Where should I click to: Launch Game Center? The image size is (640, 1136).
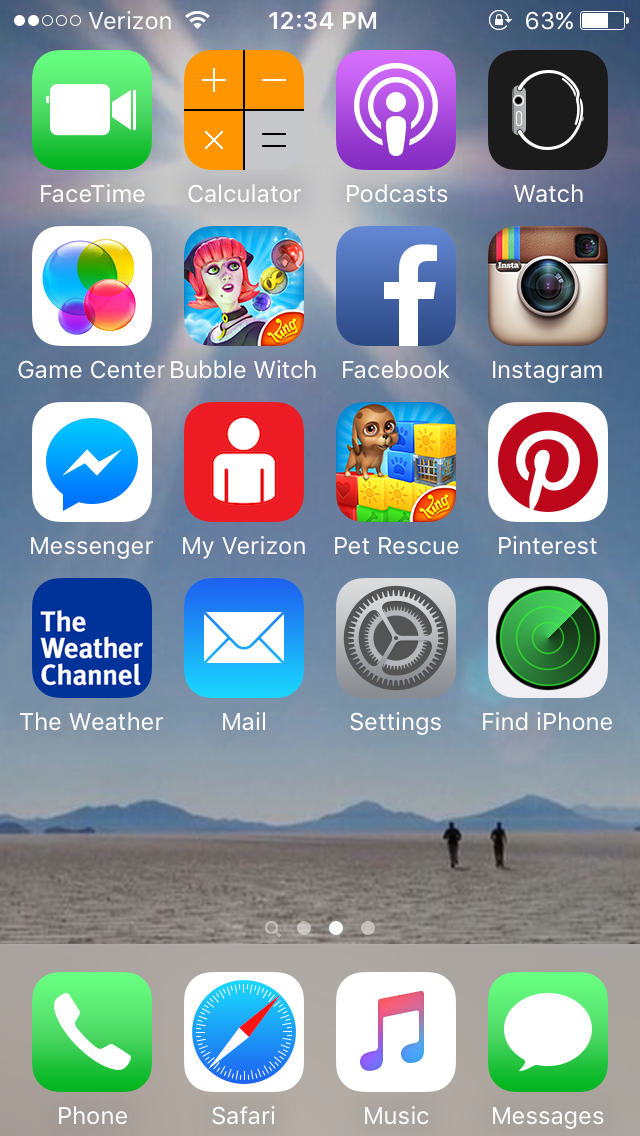point(92,286)
